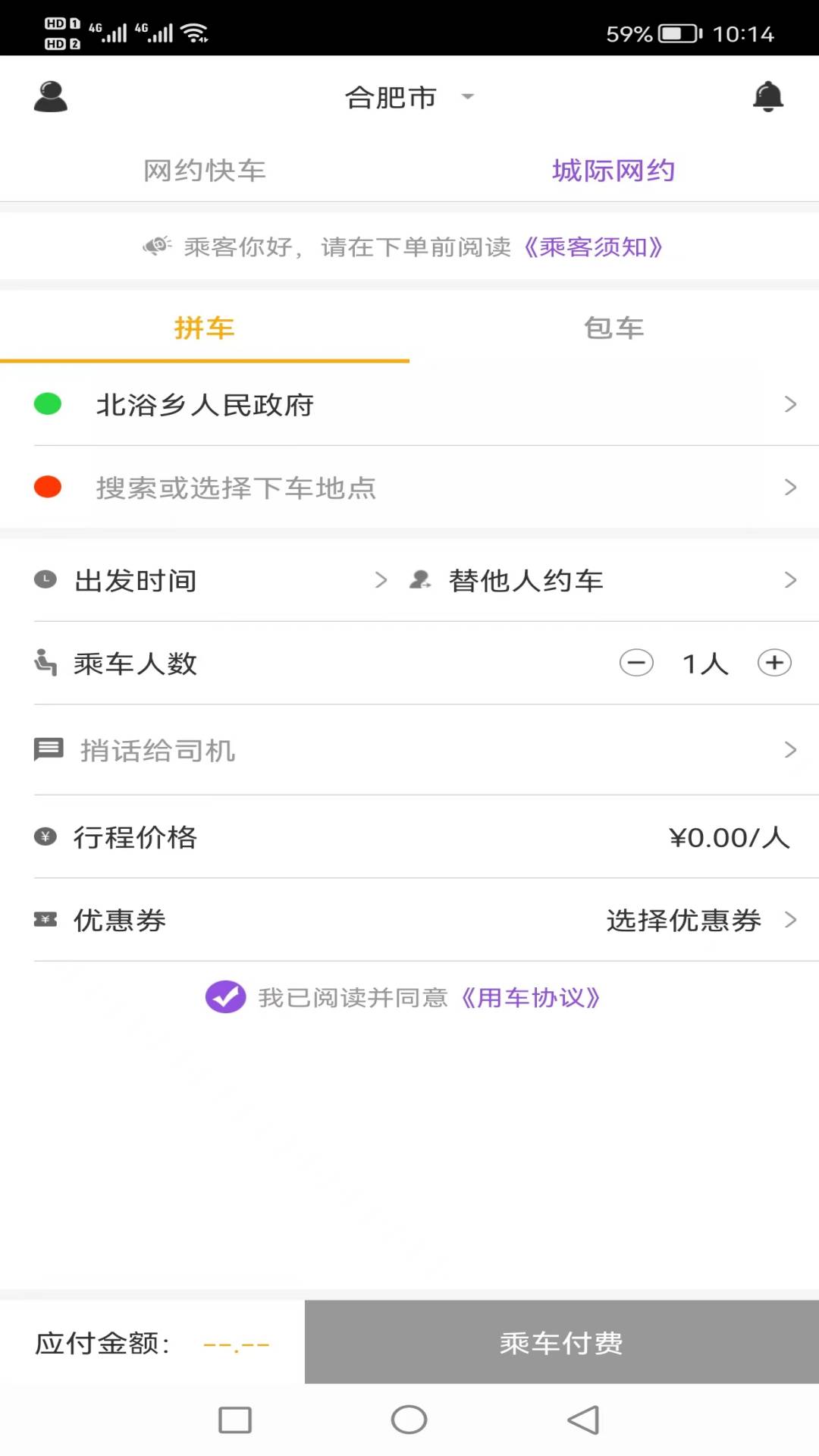Change pickup location 北浴乡人民政府
The height and width of the screenshot is (1456, 819).
pyautogui.click(x=409, y=405)
